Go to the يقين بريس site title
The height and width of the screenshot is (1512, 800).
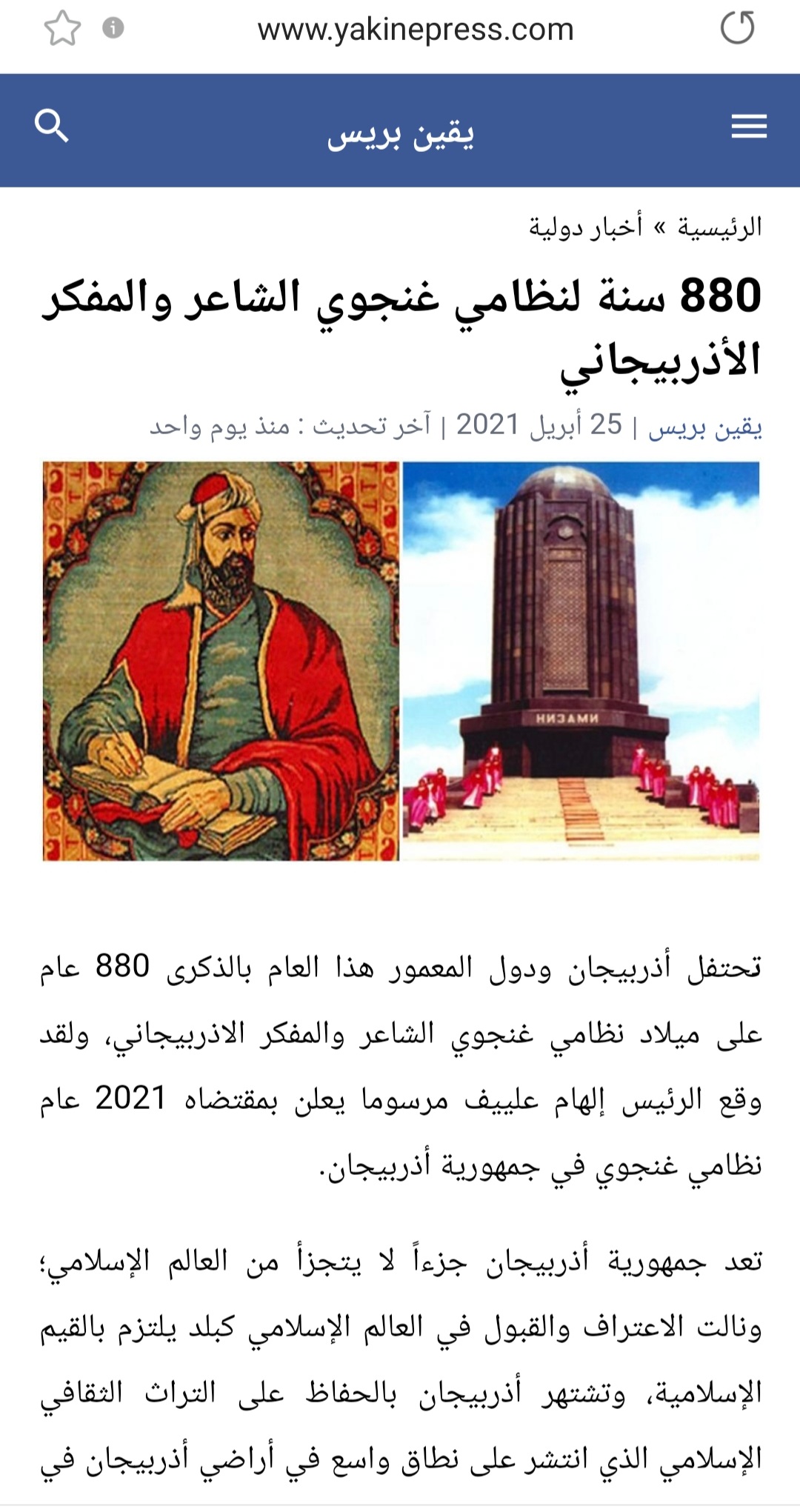tap(401, 133)
